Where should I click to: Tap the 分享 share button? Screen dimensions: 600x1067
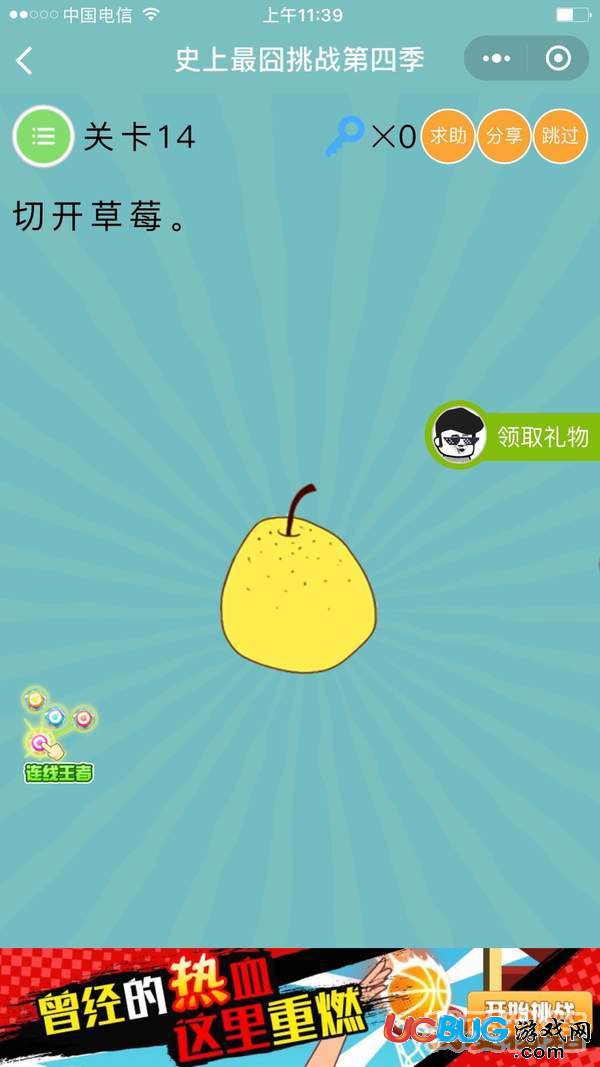(x=503, y=136)
